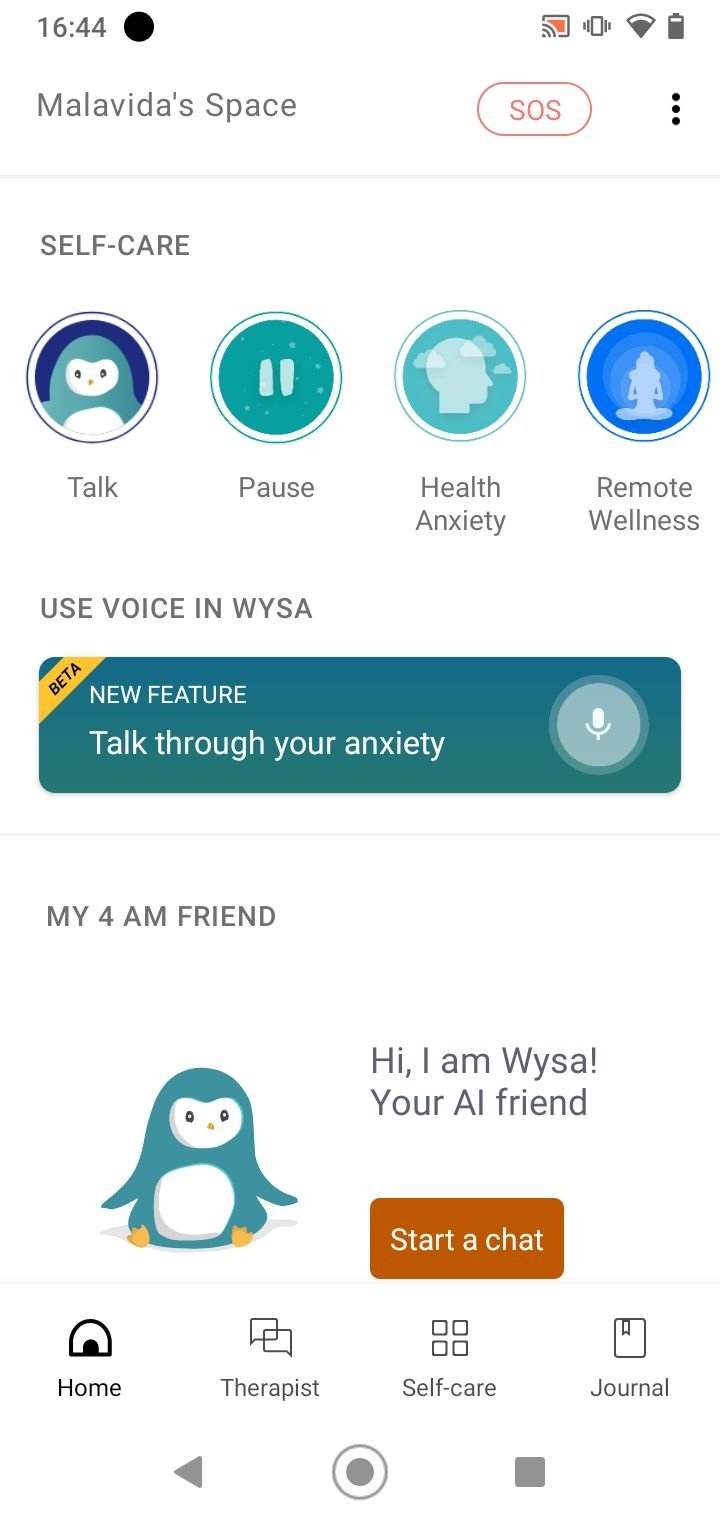The height and width of the screenshot is (1520, 720).
Task: Go to the Self-care tab
Action: 449,1357
